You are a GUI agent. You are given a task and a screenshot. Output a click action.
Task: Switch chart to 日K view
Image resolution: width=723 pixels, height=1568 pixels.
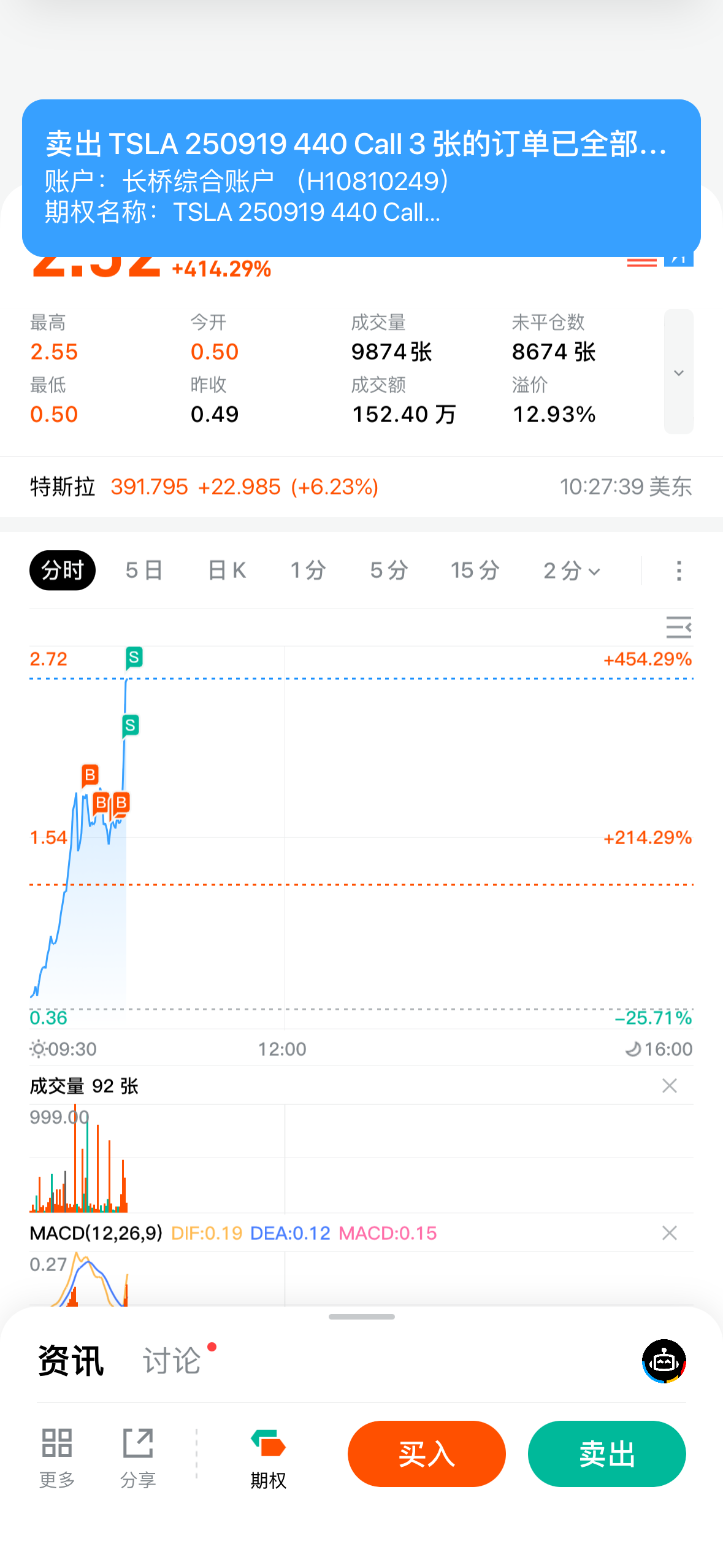point(227,571)
